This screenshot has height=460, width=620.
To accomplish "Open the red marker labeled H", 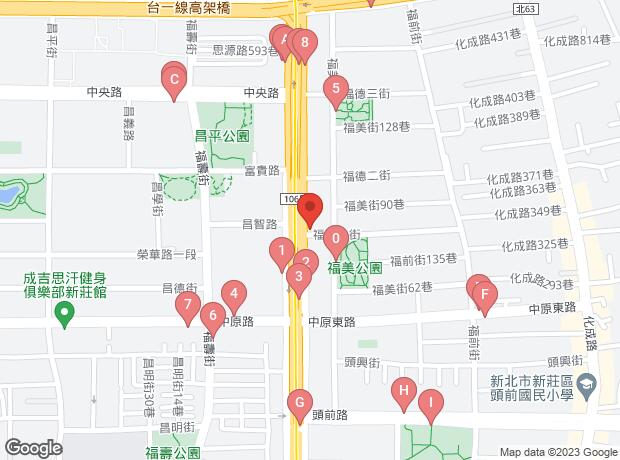I will [x=404, y=390].
